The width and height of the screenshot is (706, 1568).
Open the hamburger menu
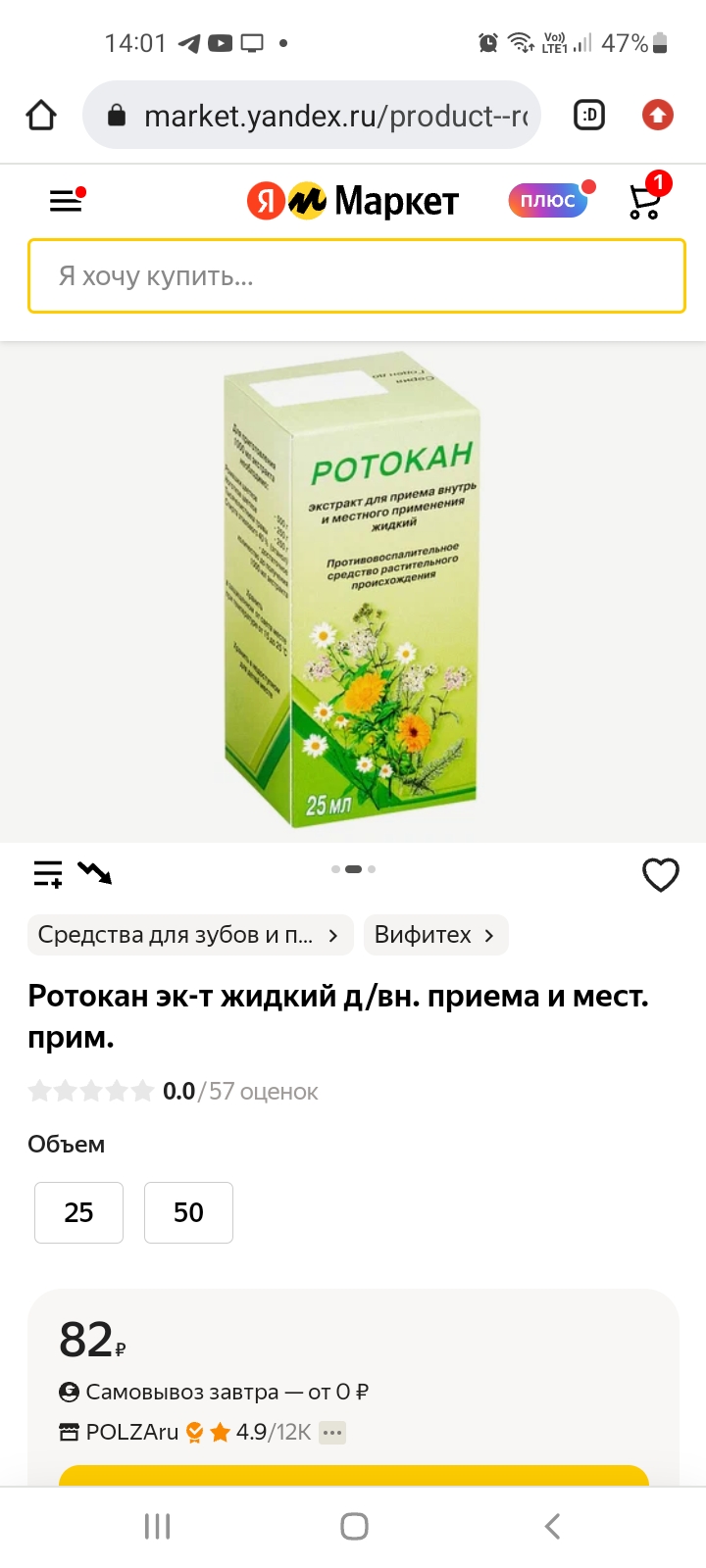tap(67, 200)
